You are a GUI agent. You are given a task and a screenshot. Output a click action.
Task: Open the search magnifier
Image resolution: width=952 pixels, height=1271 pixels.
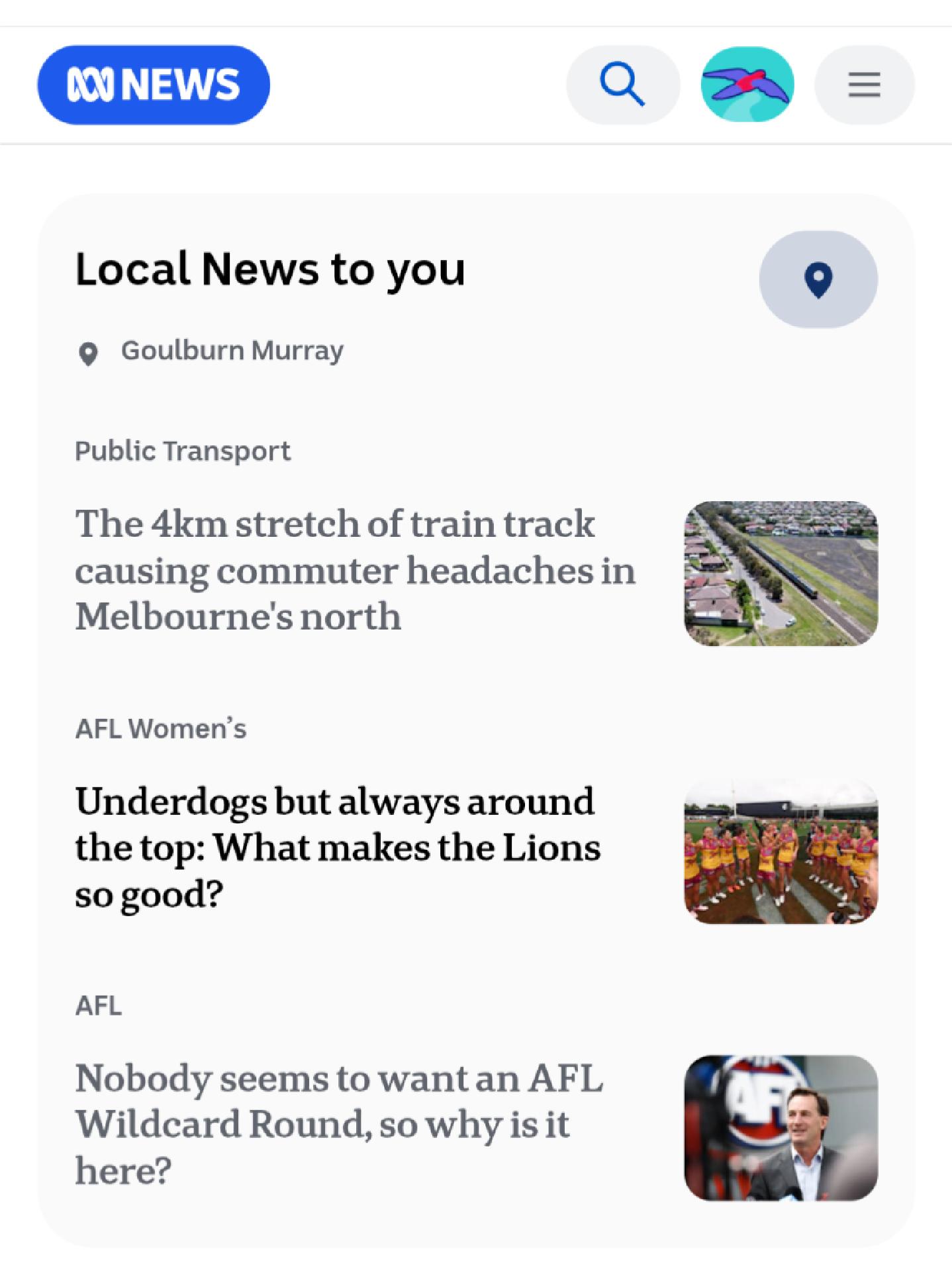622,85
